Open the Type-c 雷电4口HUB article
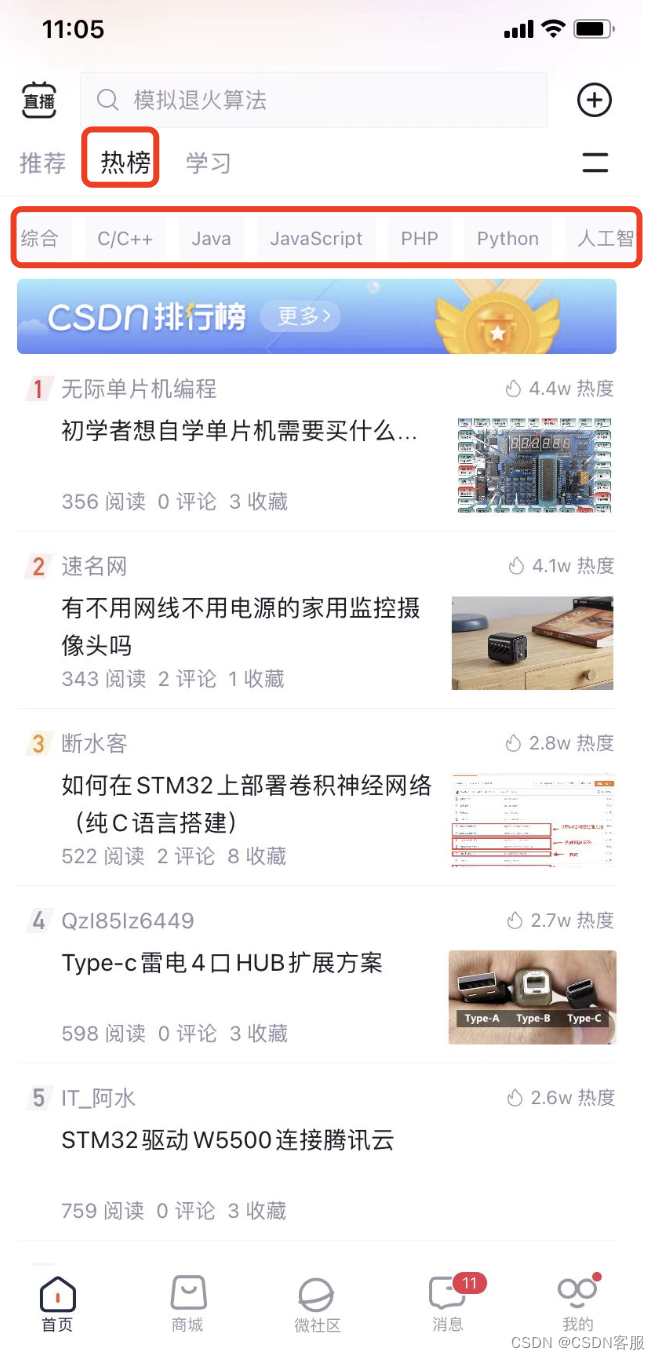Screen dimensions: 660x1360 point(222,964)
